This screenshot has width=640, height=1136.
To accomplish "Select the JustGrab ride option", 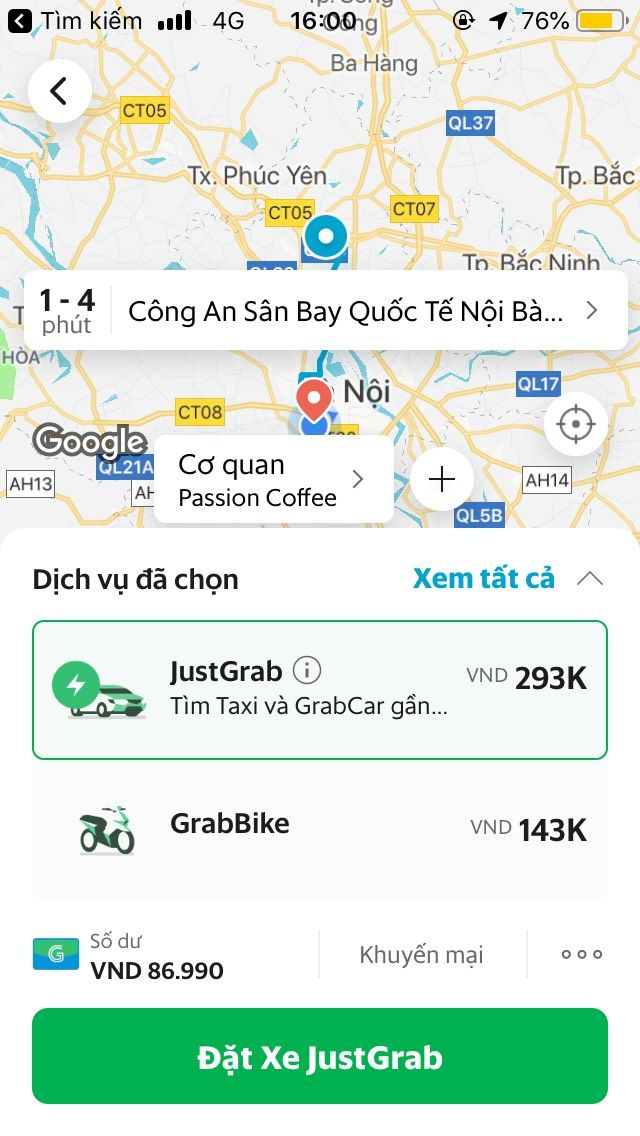I will (x=320, y=690).
